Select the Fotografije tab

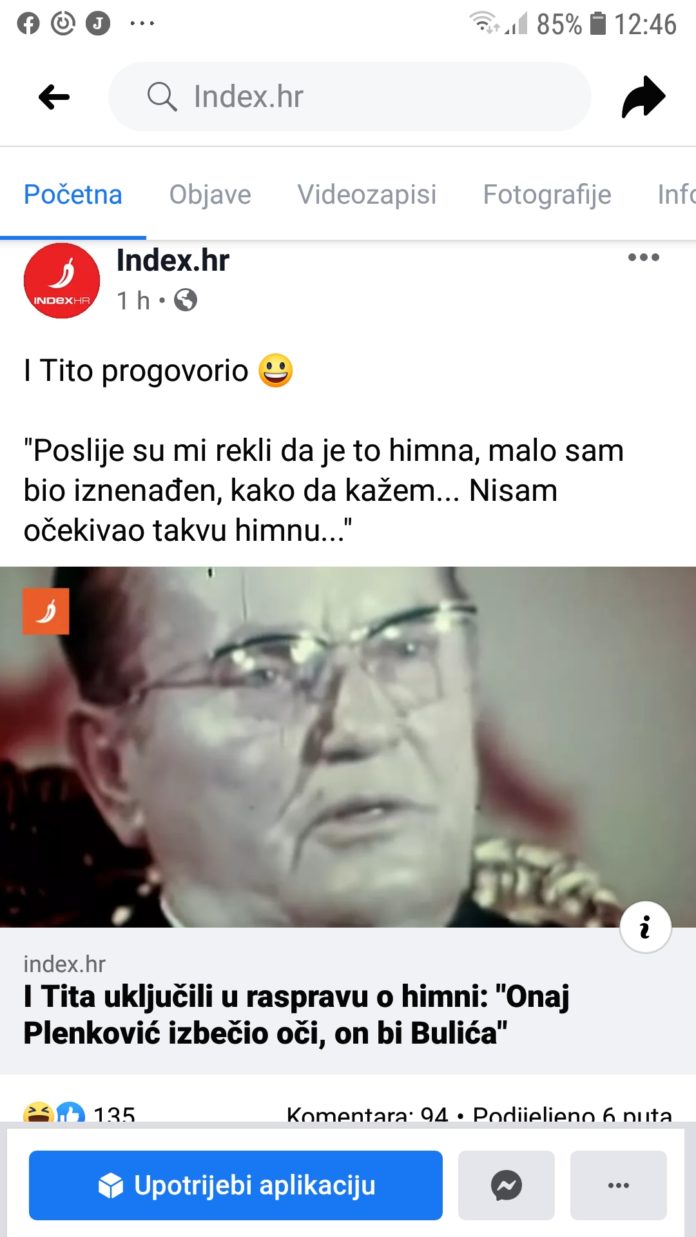click(x=547, y=194)
